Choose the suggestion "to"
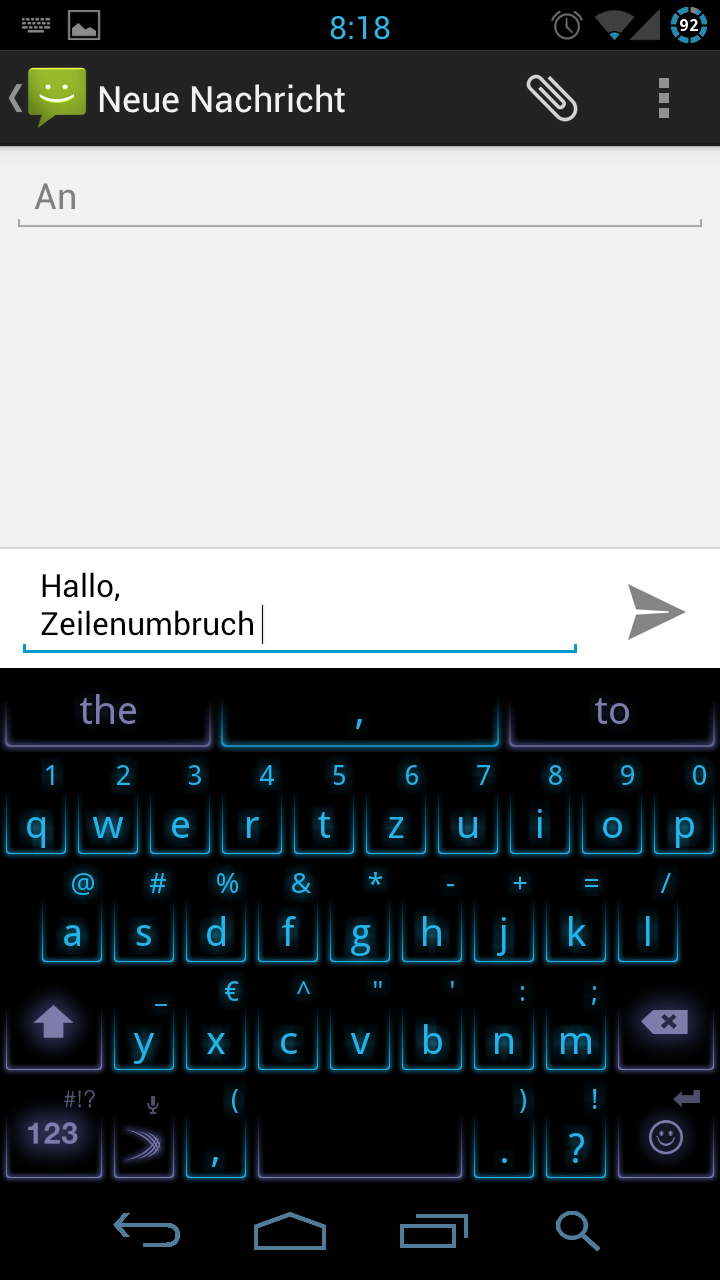 click(612, 711)
